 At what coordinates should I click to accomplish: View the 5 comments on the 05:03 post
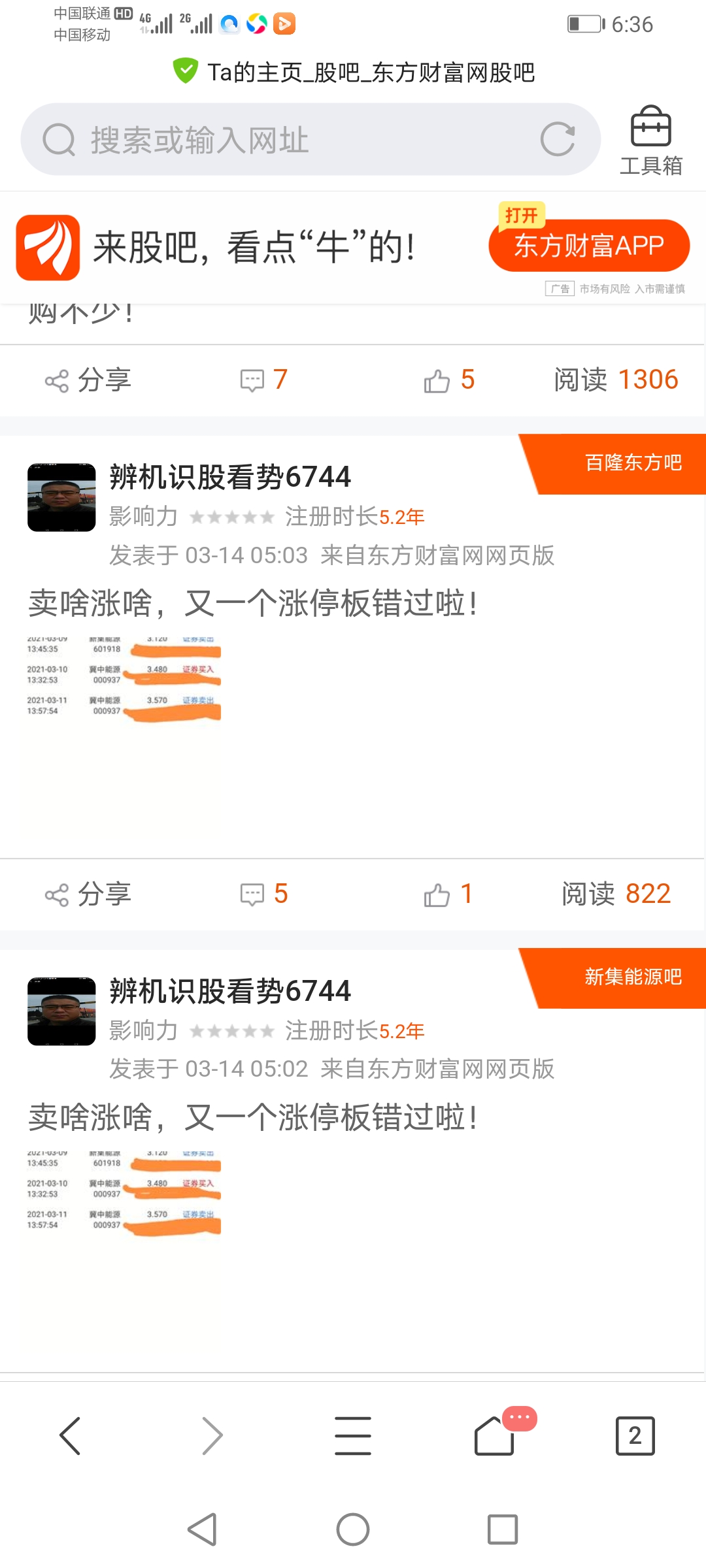(264, 894)
